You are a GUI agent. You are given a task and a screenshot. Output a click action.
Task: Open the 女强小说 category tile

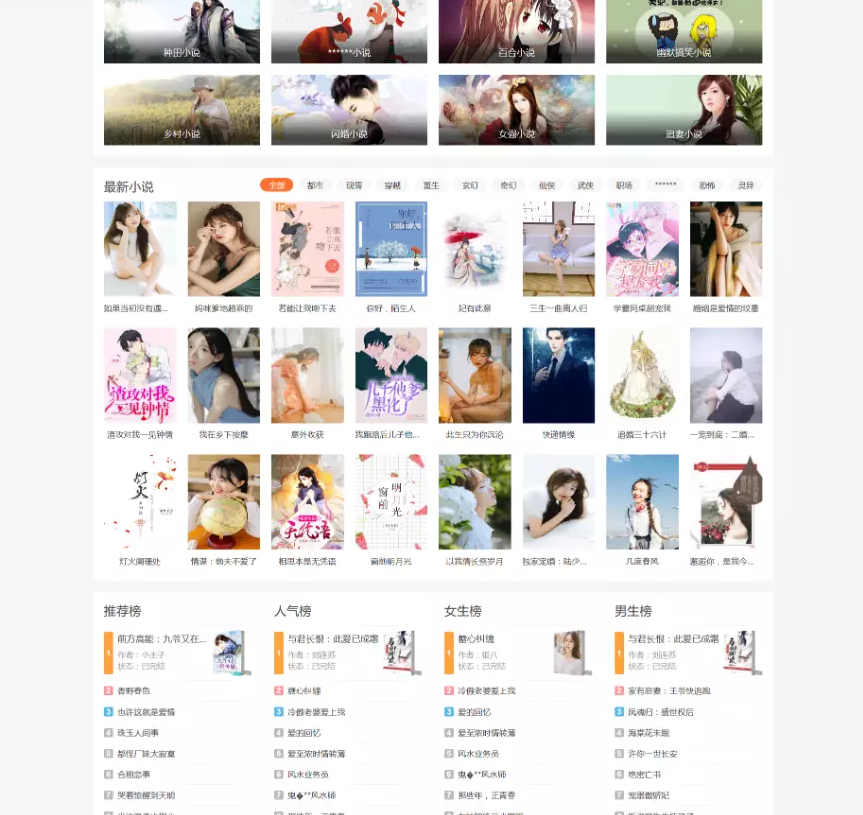pos(516,110)
